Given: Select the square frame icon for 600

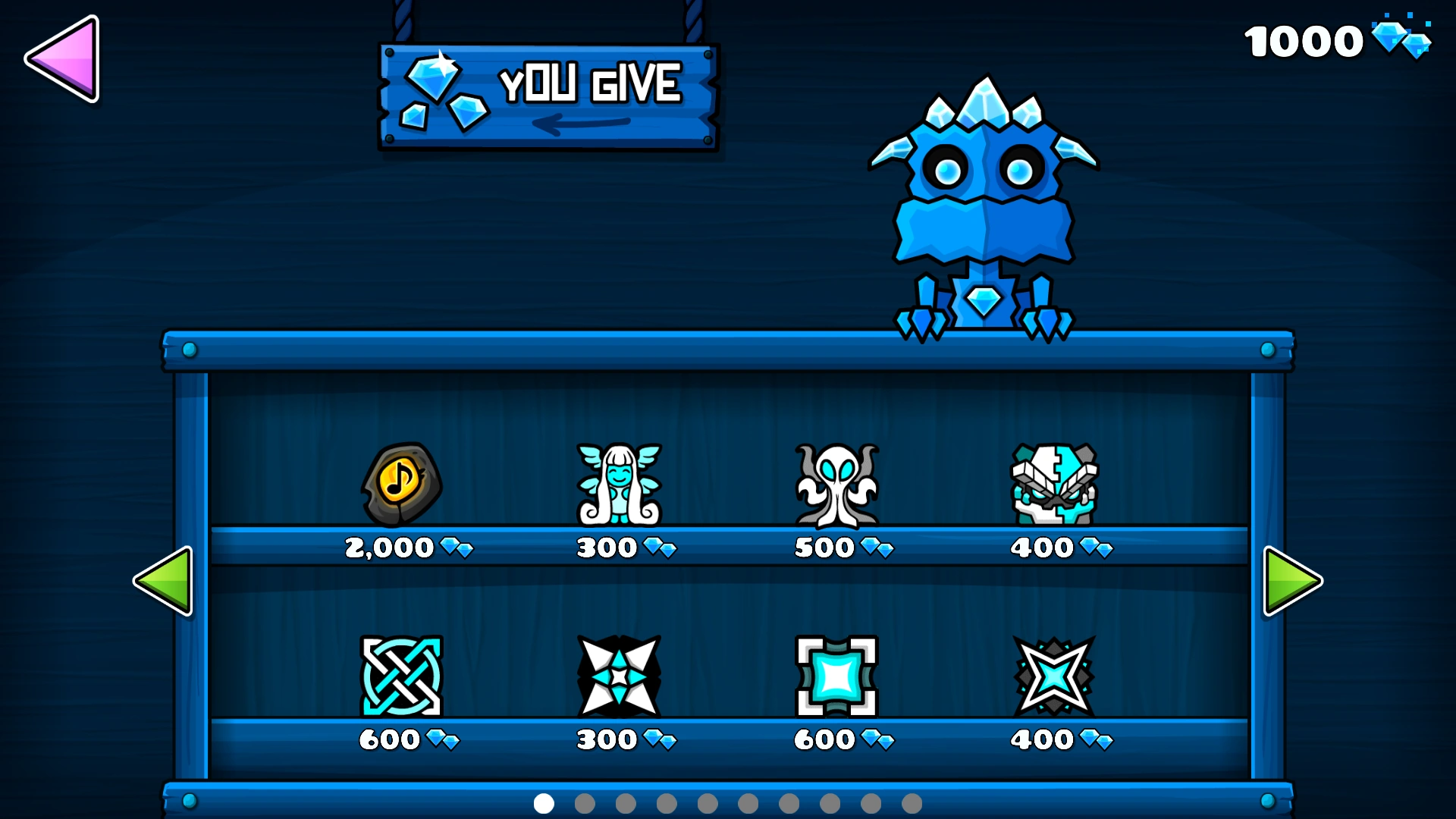Looking at the screenshot, I should pyautogui.click(x=836, y=676).
